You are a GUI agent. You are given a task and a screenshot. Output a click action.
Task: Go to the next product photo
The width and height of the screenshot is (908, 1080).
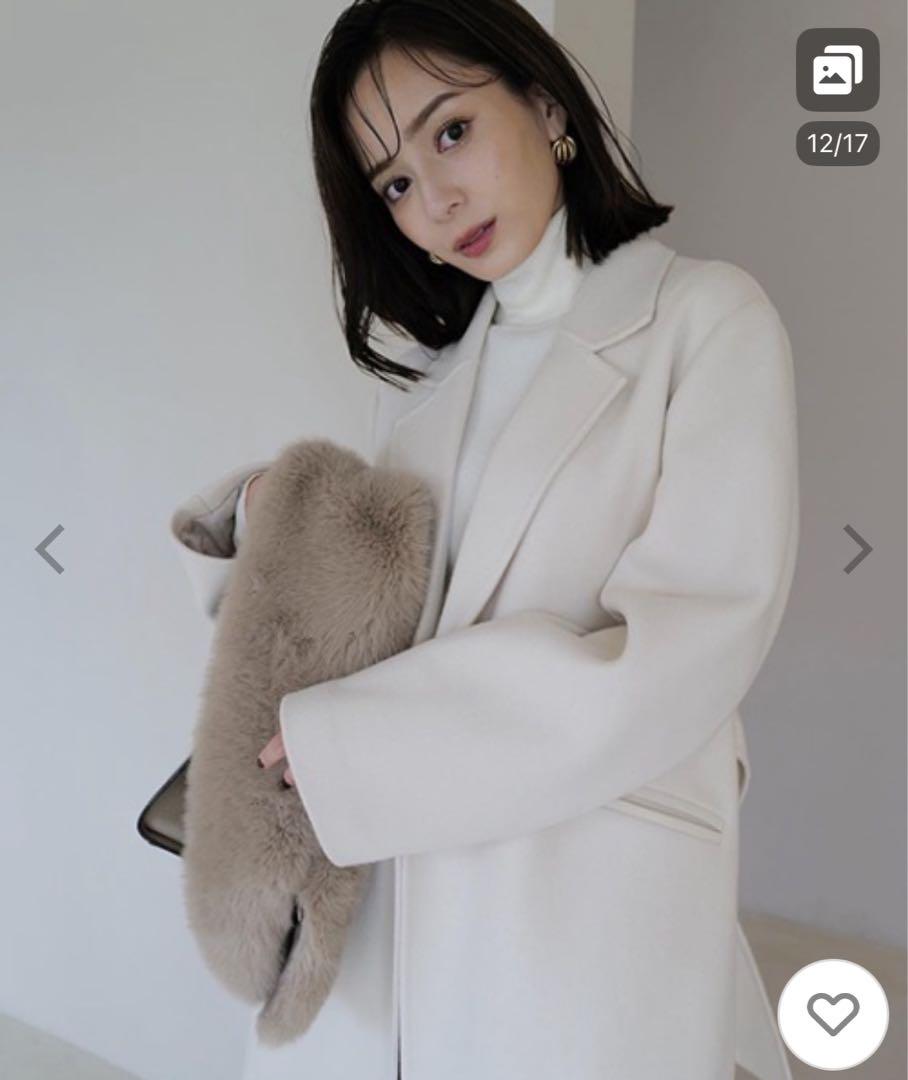tap(856, 549)
